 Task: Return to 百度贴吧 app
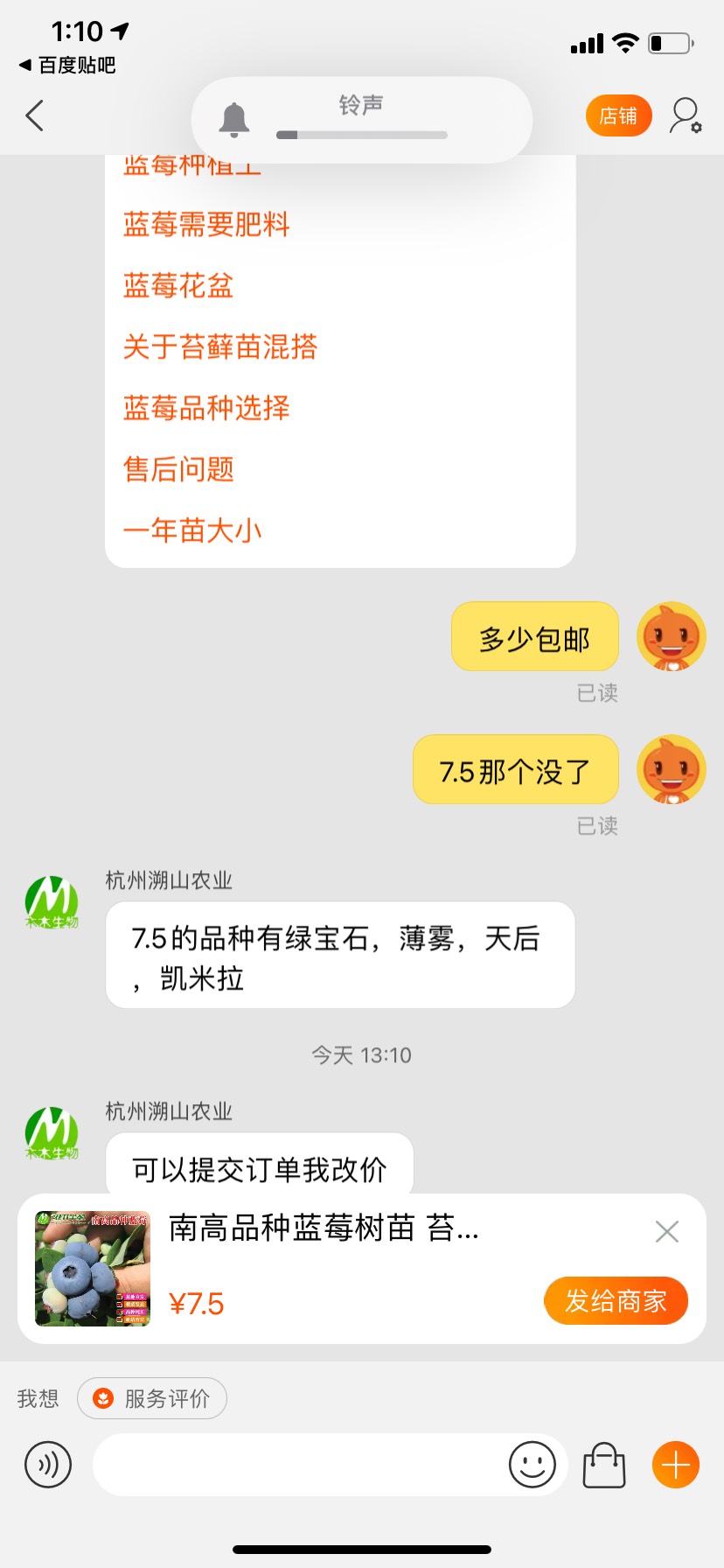point(66,66)
